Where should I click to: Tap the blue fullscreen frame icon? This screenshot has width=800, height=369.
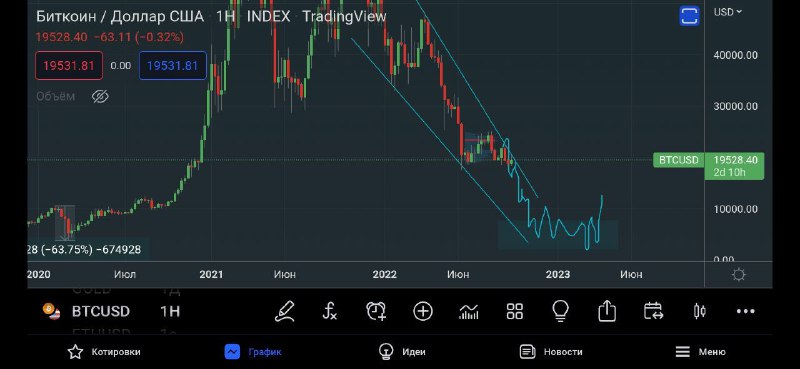click(689, 16)
